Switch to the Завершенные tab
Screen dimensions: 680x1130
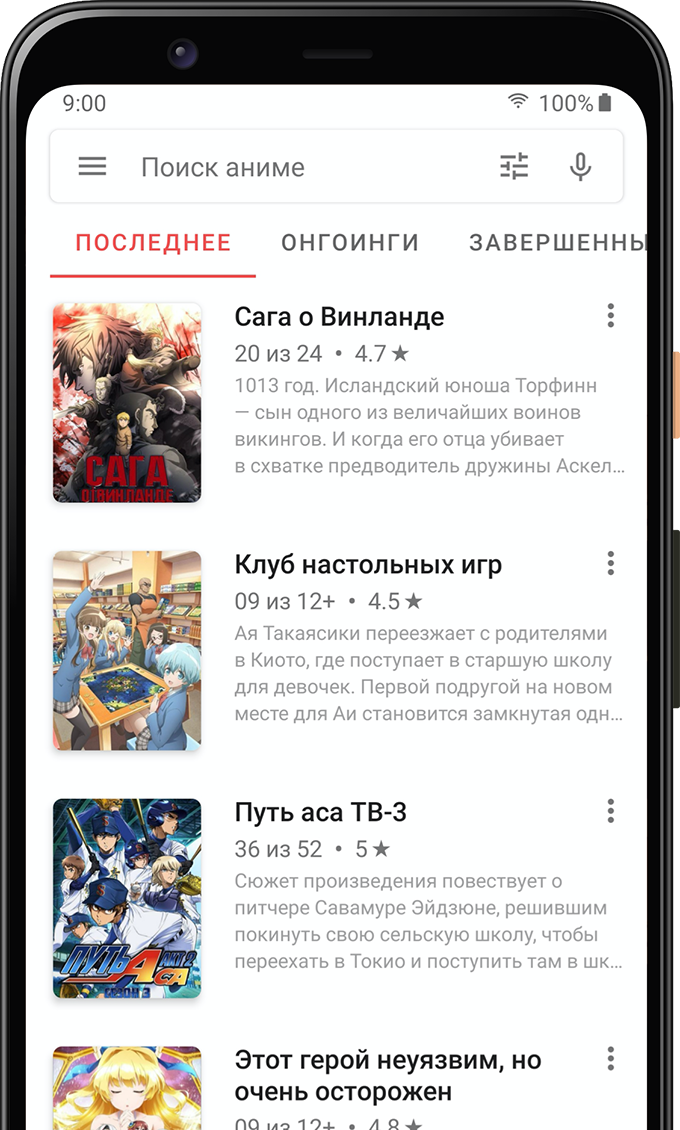coord(557,243)
